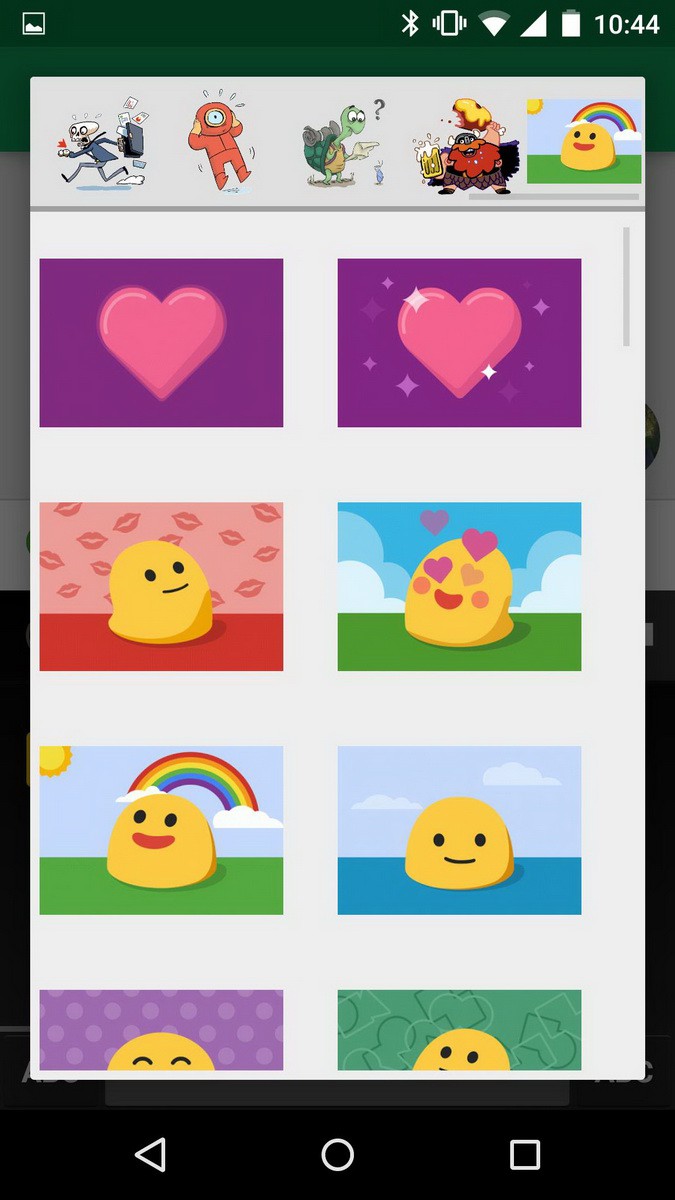Viewport: 675px width, 1200px height.
Task: Select the red one-eyed monster sticker pack
Action: click(x=219, y=142)
